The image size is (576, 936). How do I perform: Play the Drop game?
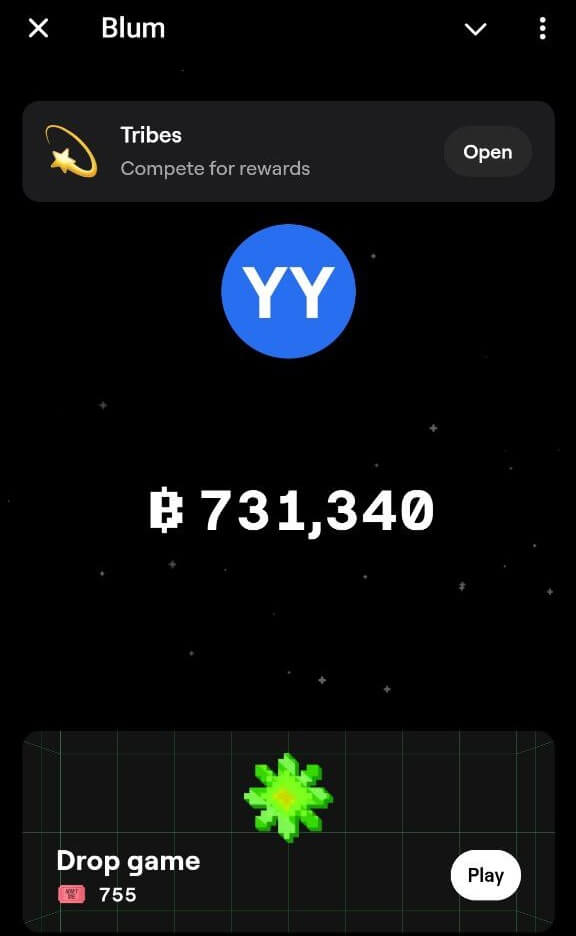click(485, 875)
